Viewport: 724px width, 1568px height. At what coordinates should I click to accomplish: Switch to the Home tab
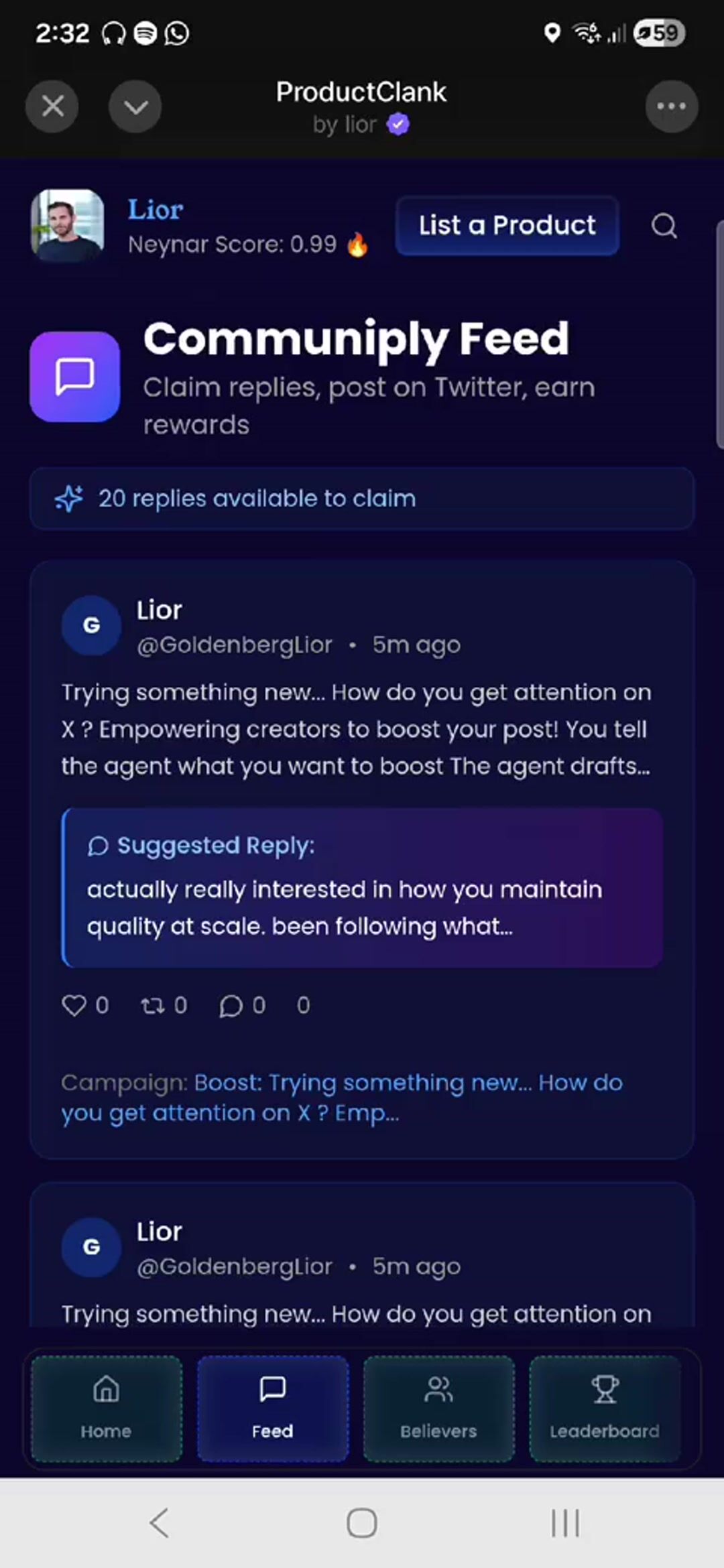click(107, 1409)
